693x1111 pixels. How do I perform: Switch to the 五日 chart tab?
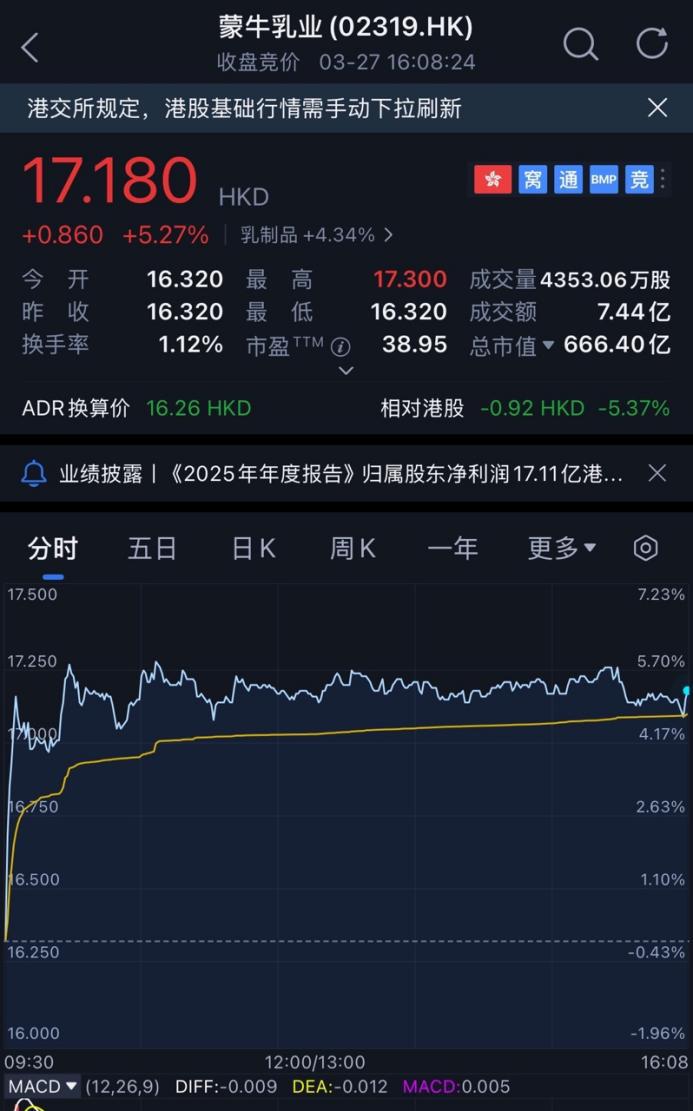click(152, 548)
